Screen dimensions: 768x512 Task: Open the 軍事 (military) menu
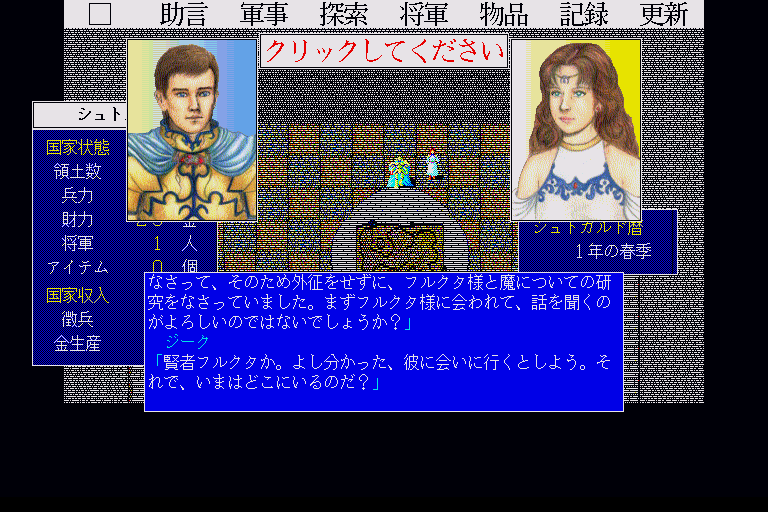click(x=265, y=14)
